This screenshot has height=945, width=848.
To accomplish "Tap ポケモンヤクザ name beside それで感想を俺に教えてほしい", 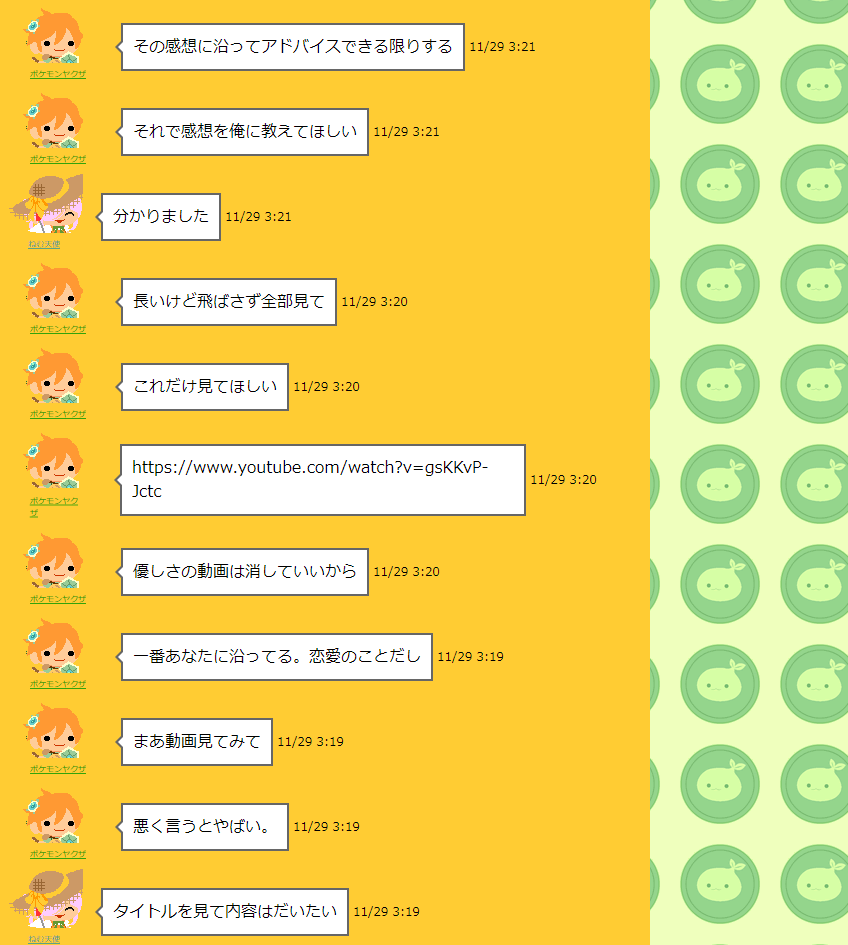I will (x=57, y=159).
